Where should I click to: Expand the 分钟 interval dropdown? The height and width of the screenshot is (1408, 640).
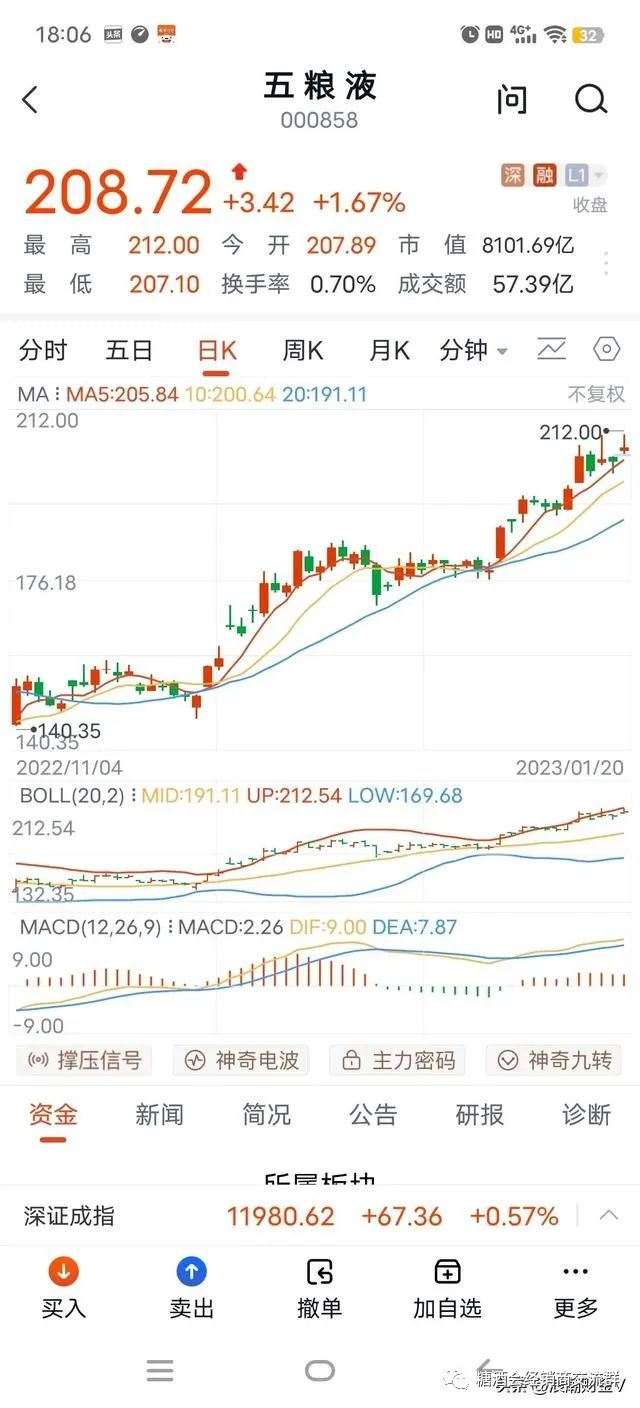pos(473,350)
